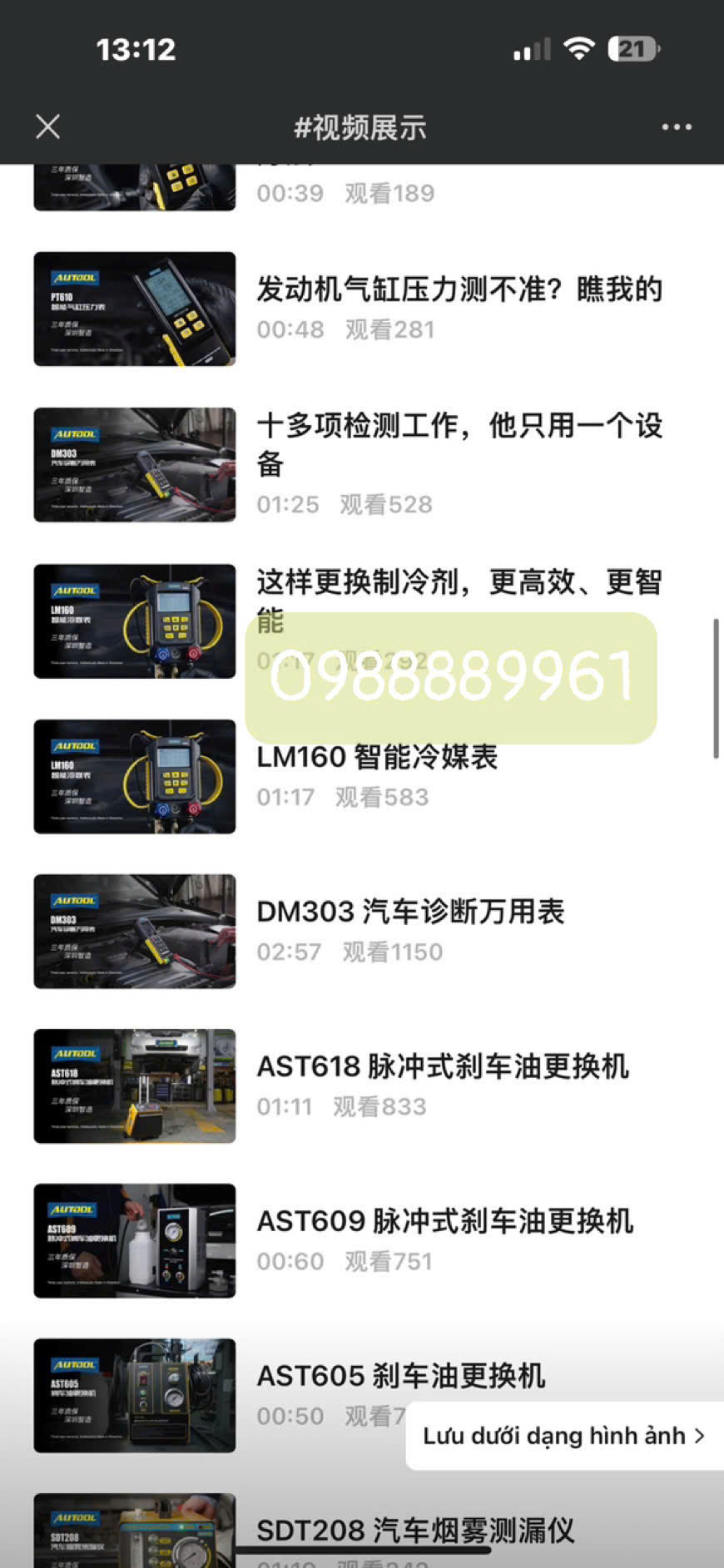This screenshot has height=1568, width=724.
Task: Open the AST605 刹车油更换机 video
Action: [400, 1377]
